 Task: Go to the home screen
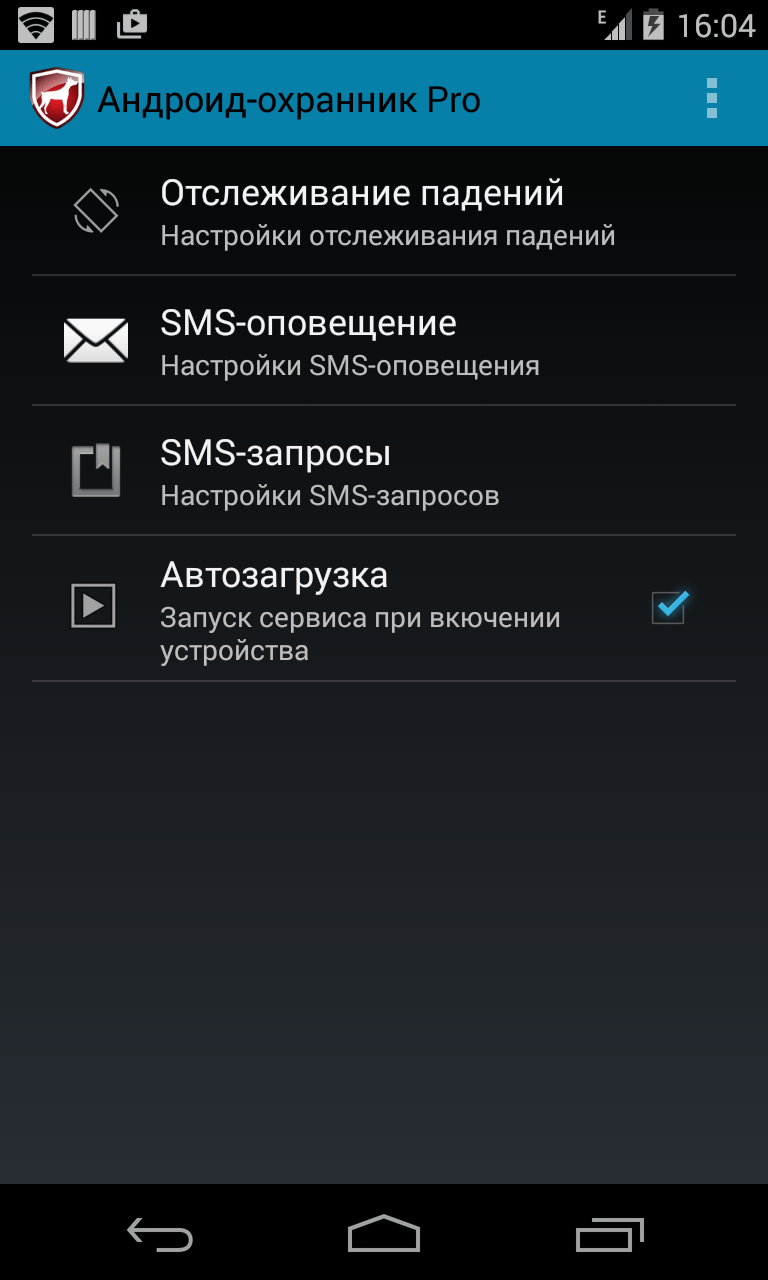coord(384,1234)
